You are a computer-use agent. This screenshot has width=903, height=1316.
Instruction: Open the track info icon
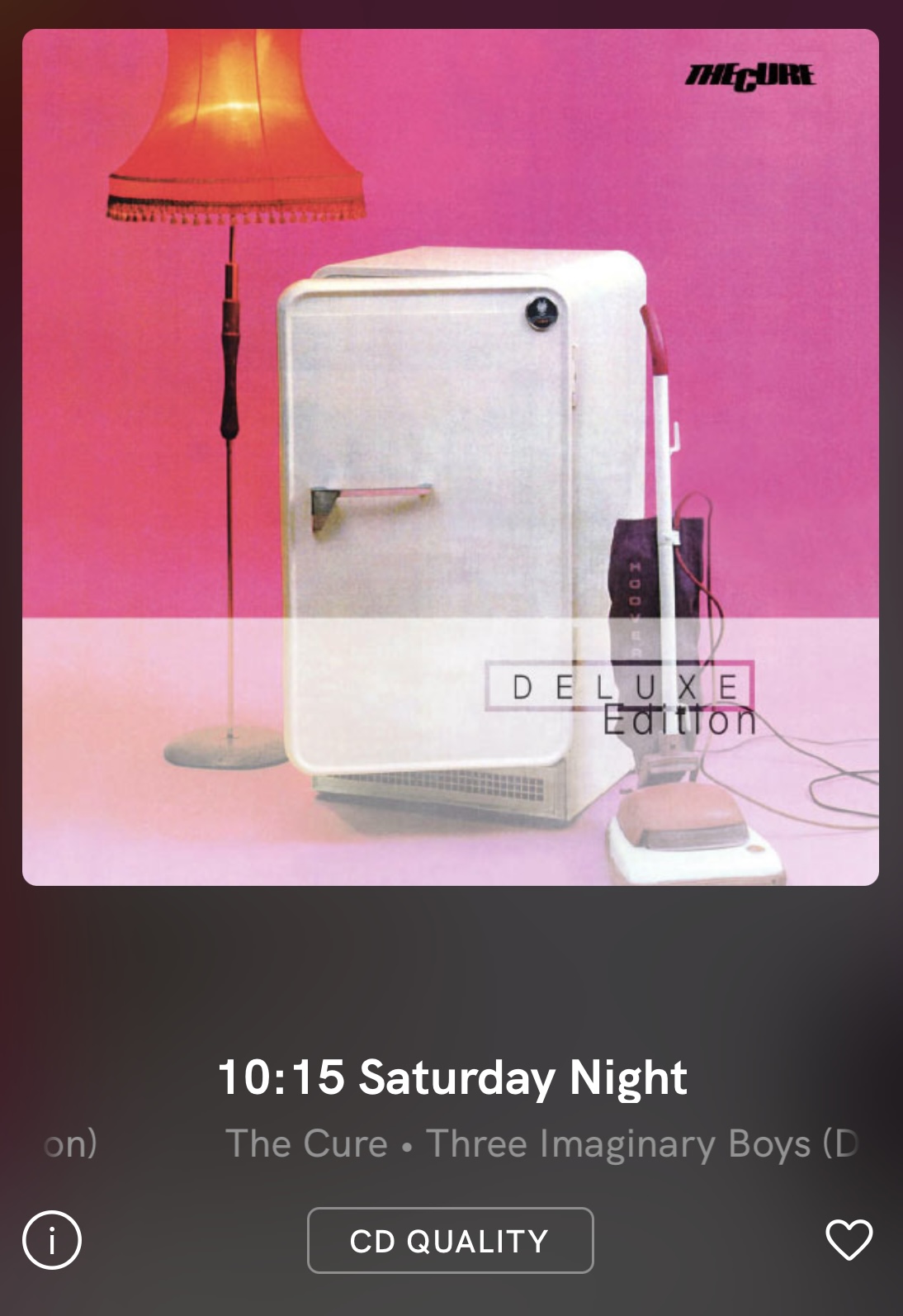coord(51,1240)
